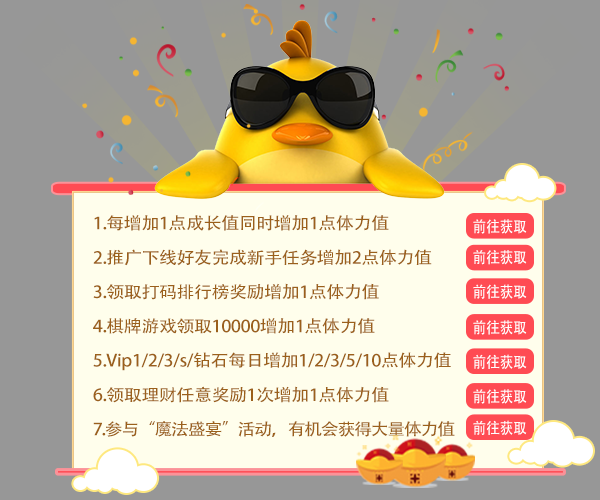Tap 前往获取 for 每增加1点成长值
Viewport: 600px width, 500px height.
(x=499, y=225)
